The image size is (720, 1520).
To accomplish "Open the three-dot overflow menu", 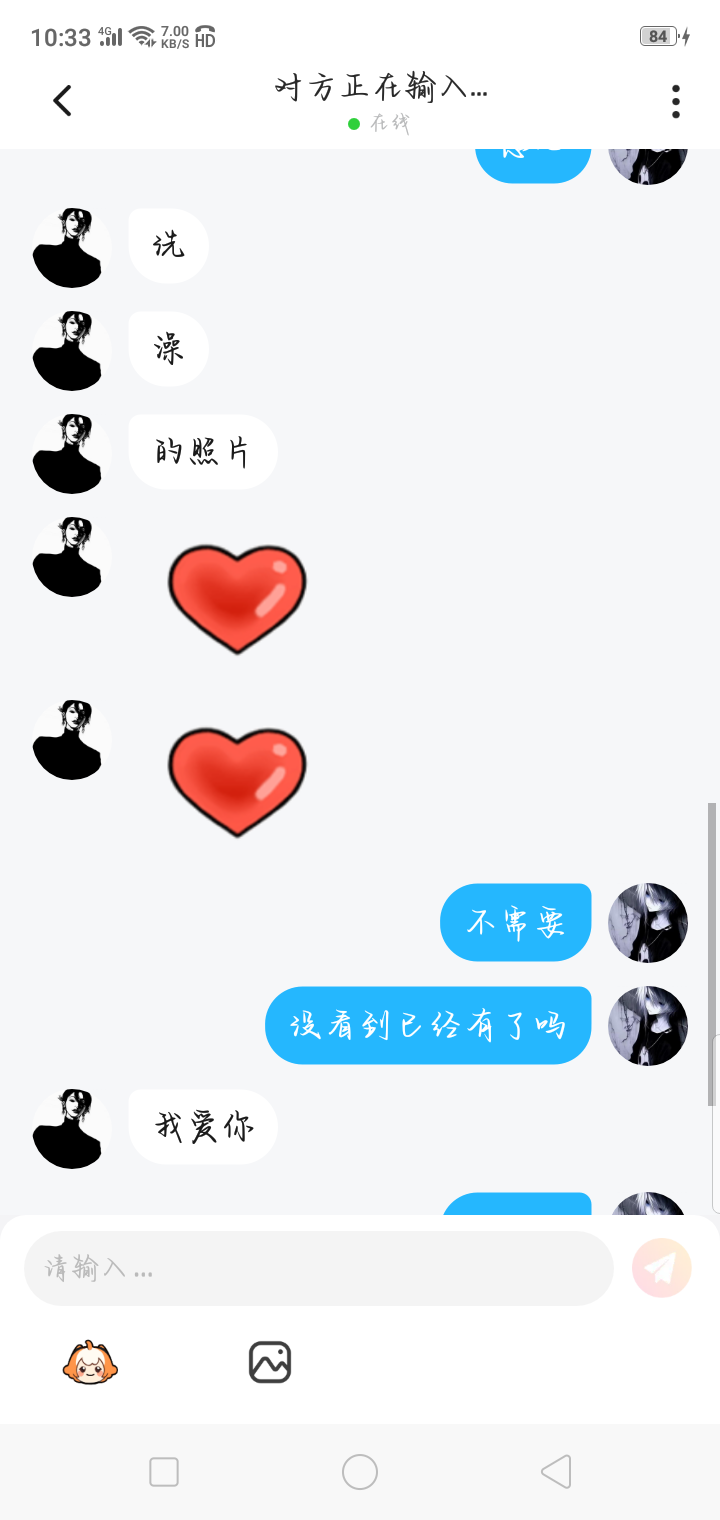I will coord(676,101).
